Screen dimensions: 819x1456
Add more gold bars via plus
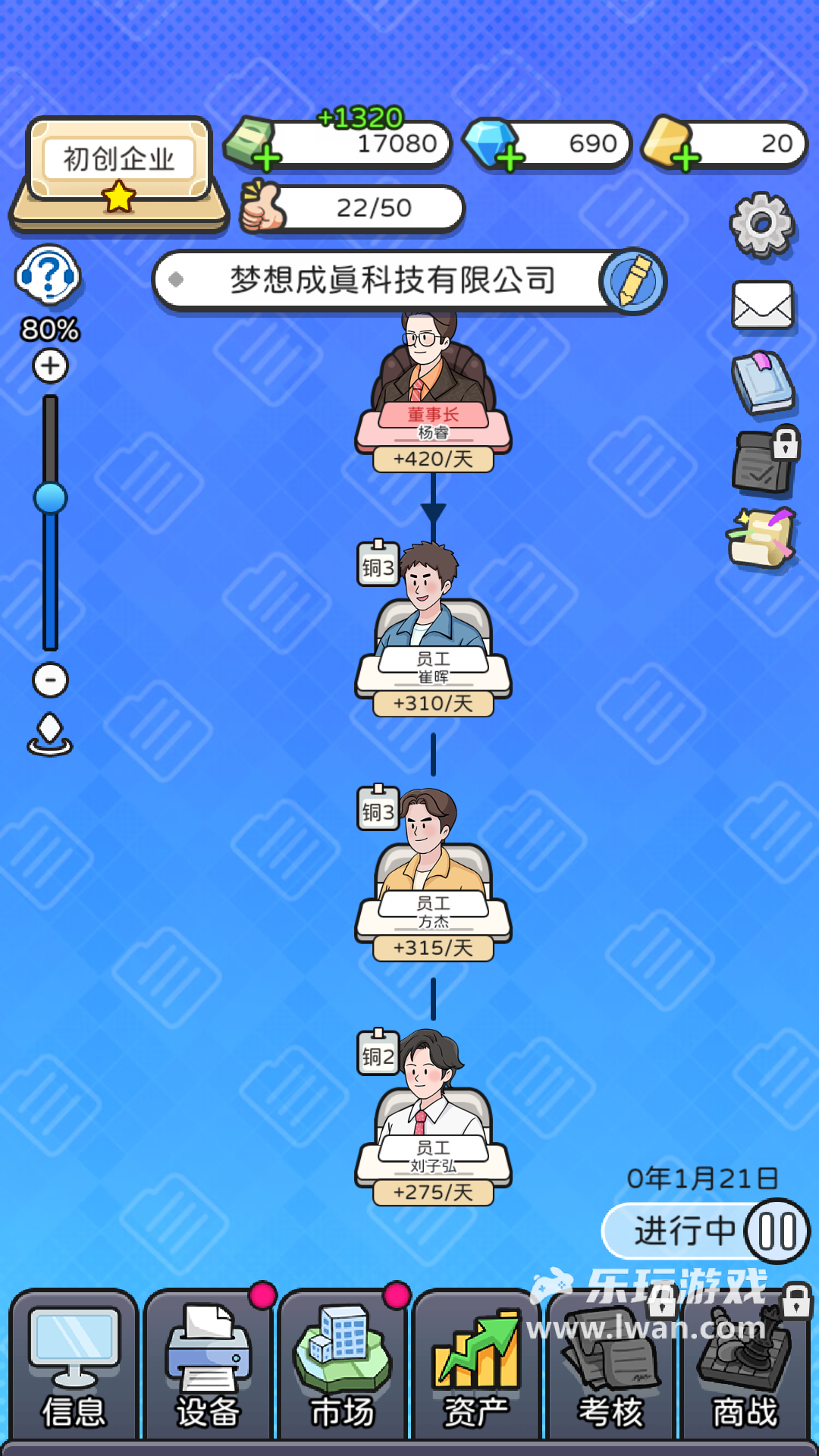pos(686,158)
